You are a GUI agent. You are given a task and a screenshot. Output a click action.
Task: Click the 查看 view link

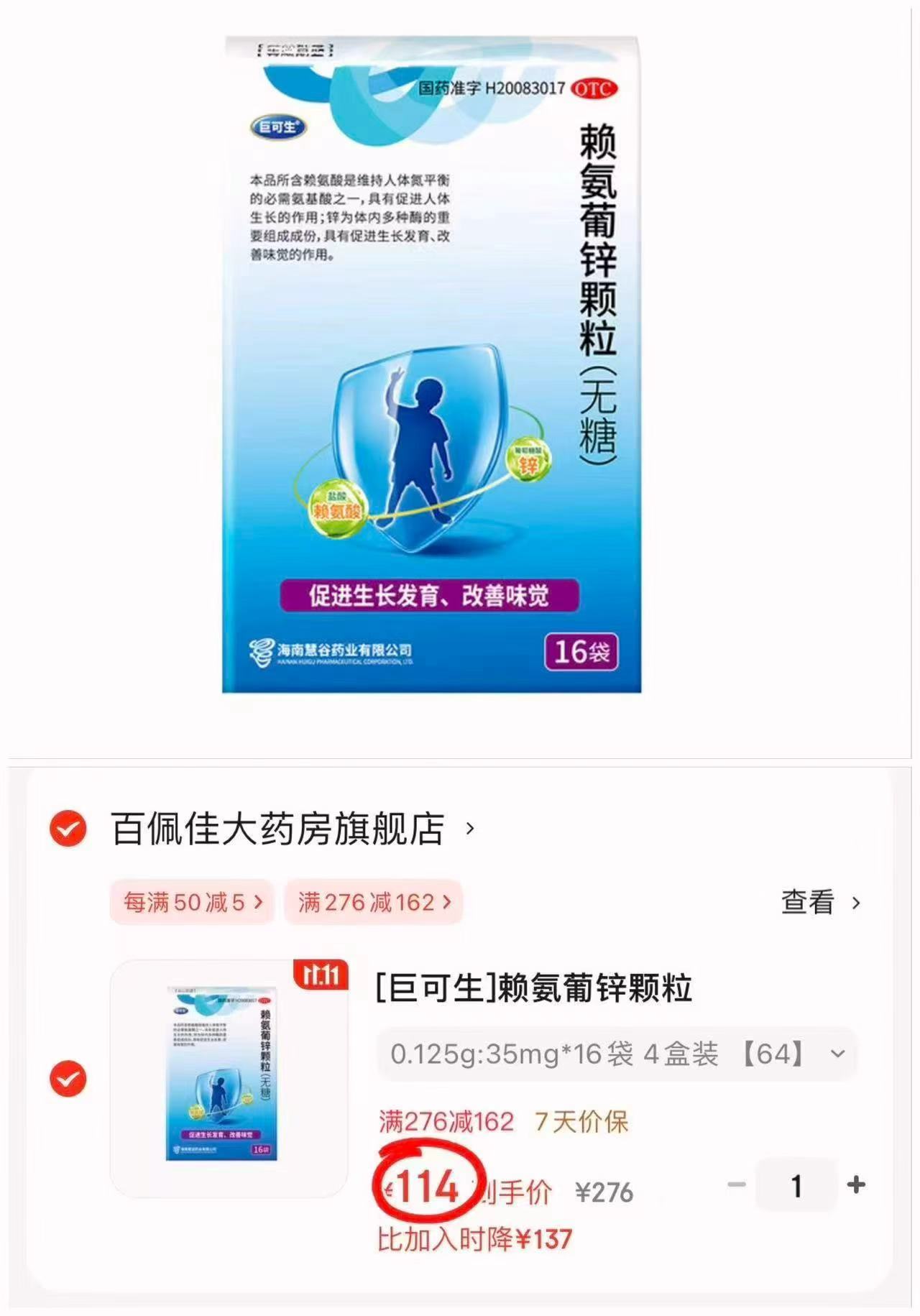(x=808, y=903)
